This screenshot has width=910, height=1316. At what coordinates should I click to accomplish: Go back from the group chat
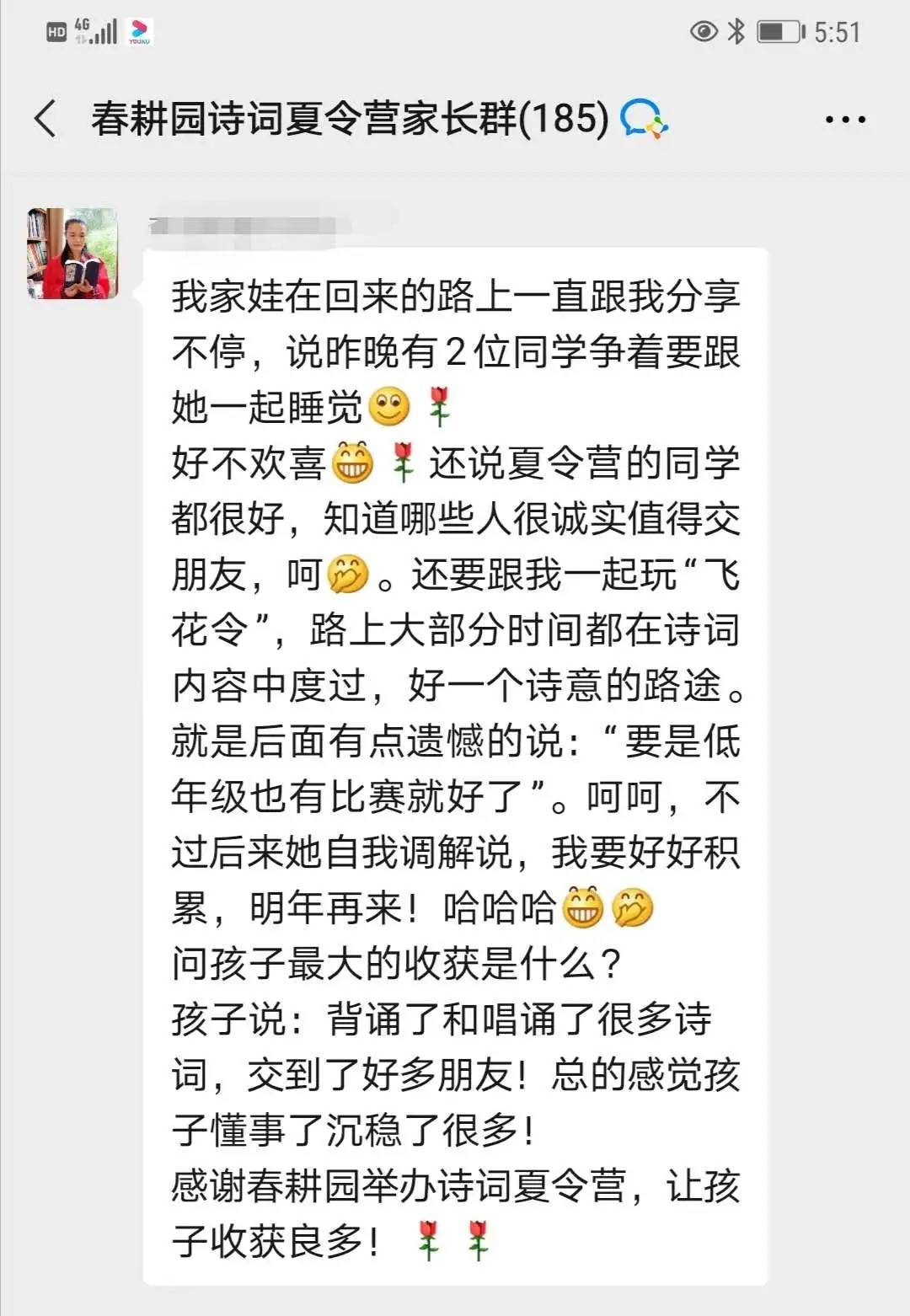pos(46,118)
